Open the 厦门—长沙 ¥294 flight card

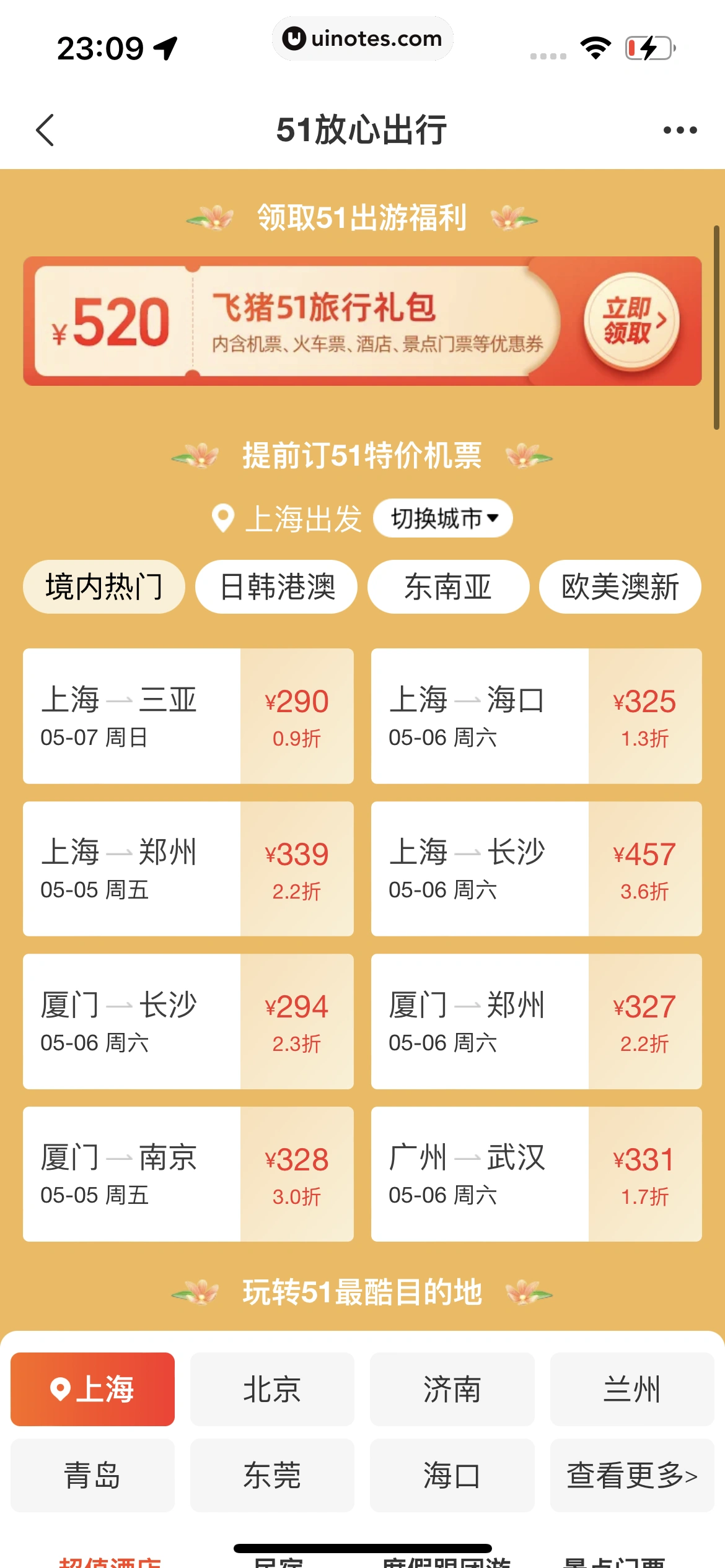coord(188,1022)
